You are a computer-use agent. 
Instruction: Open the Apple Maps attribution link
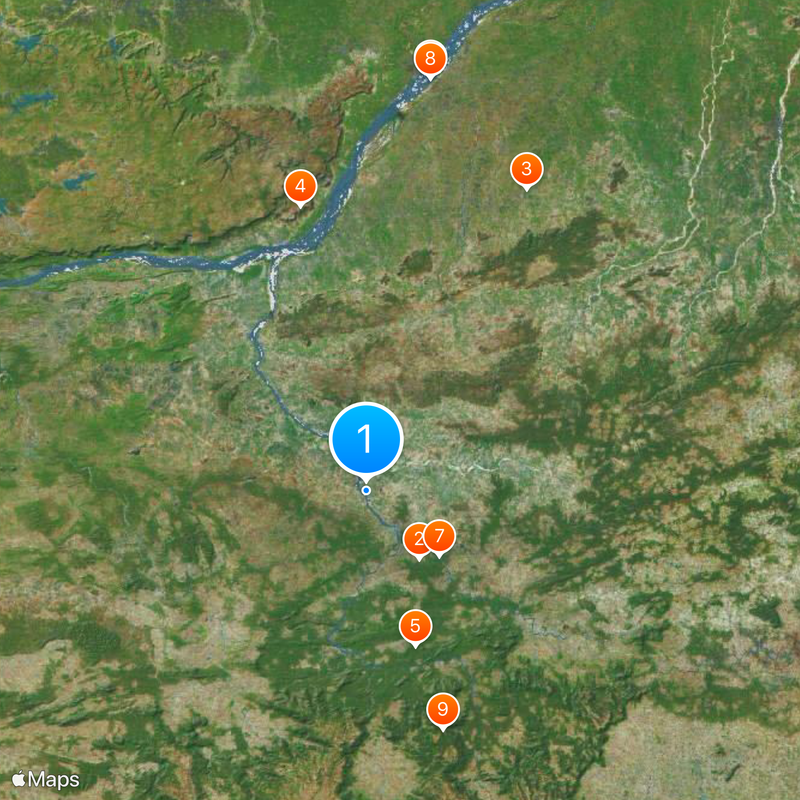(x=46, y=778)
